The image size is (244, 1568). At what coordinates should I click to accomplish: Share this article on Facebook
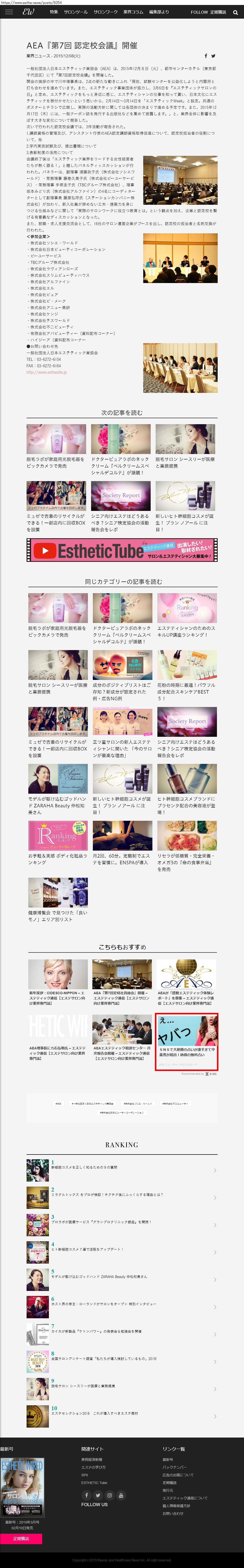(206, 56)
